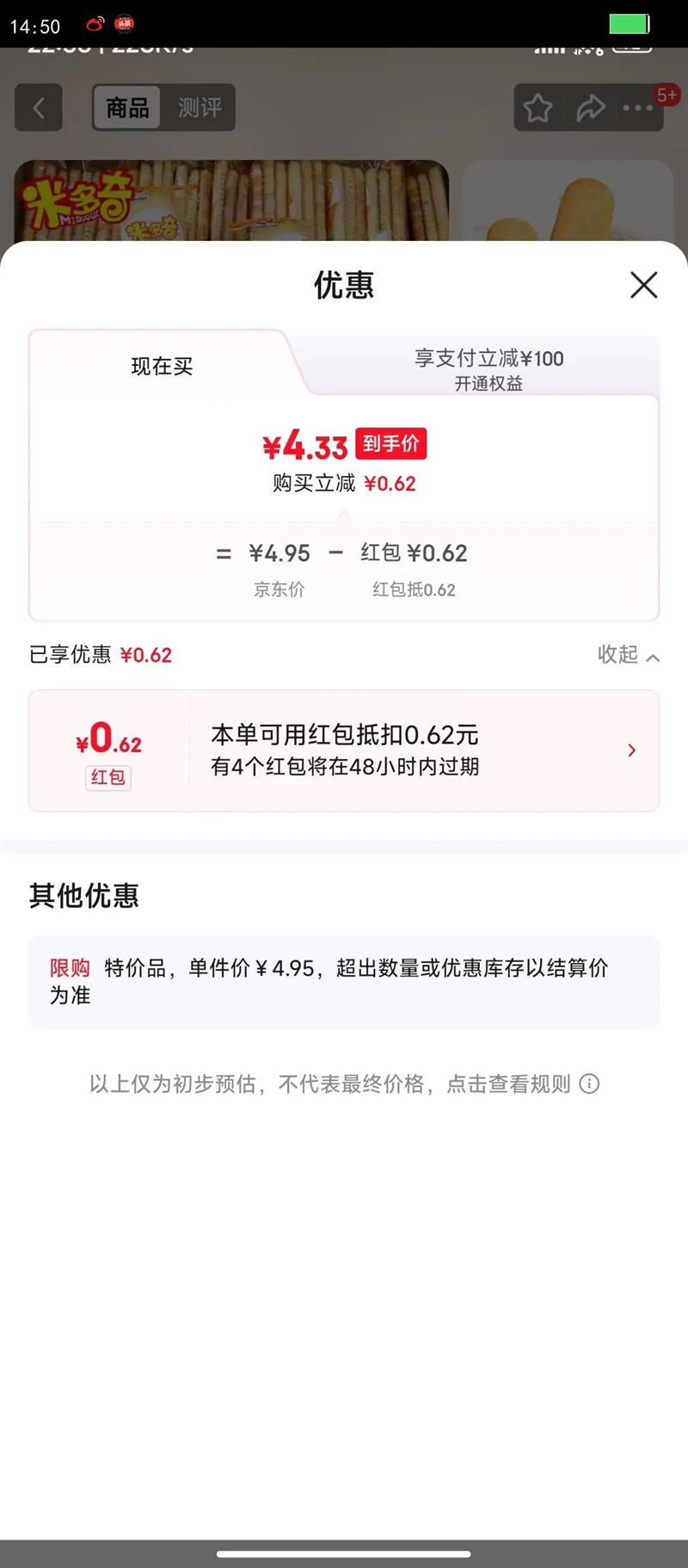Screen dimensions: 688x1568
Task: Open the three-dot more menu
Action: pyautogui.click(x=638, y=108)
